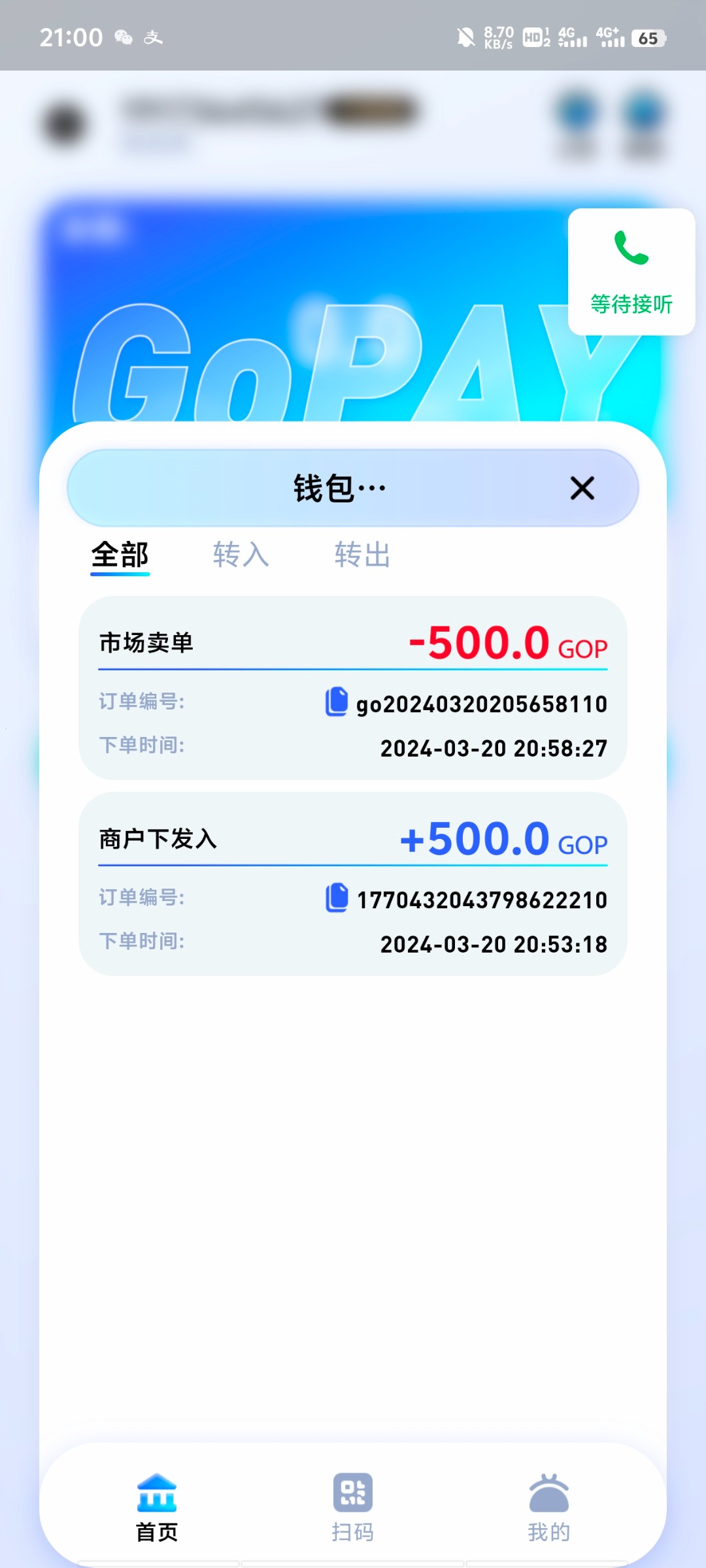
Task: Copy order number go20240320205658110 via copy icon
Action: coord(336,703)
